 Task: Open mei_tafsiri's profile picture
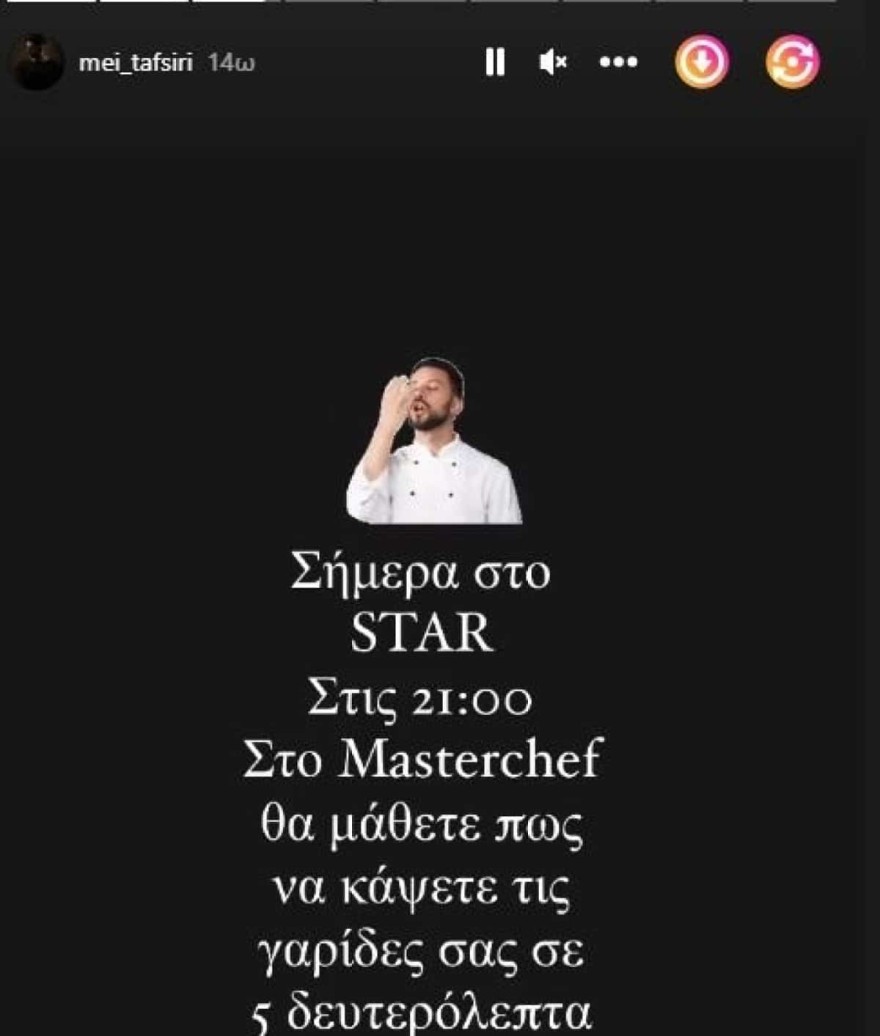coord(39,62)
